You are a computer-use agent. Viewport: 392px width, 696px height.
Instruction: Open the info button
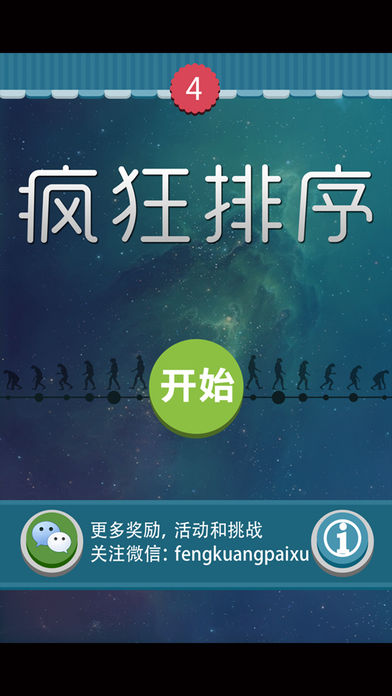342,542
